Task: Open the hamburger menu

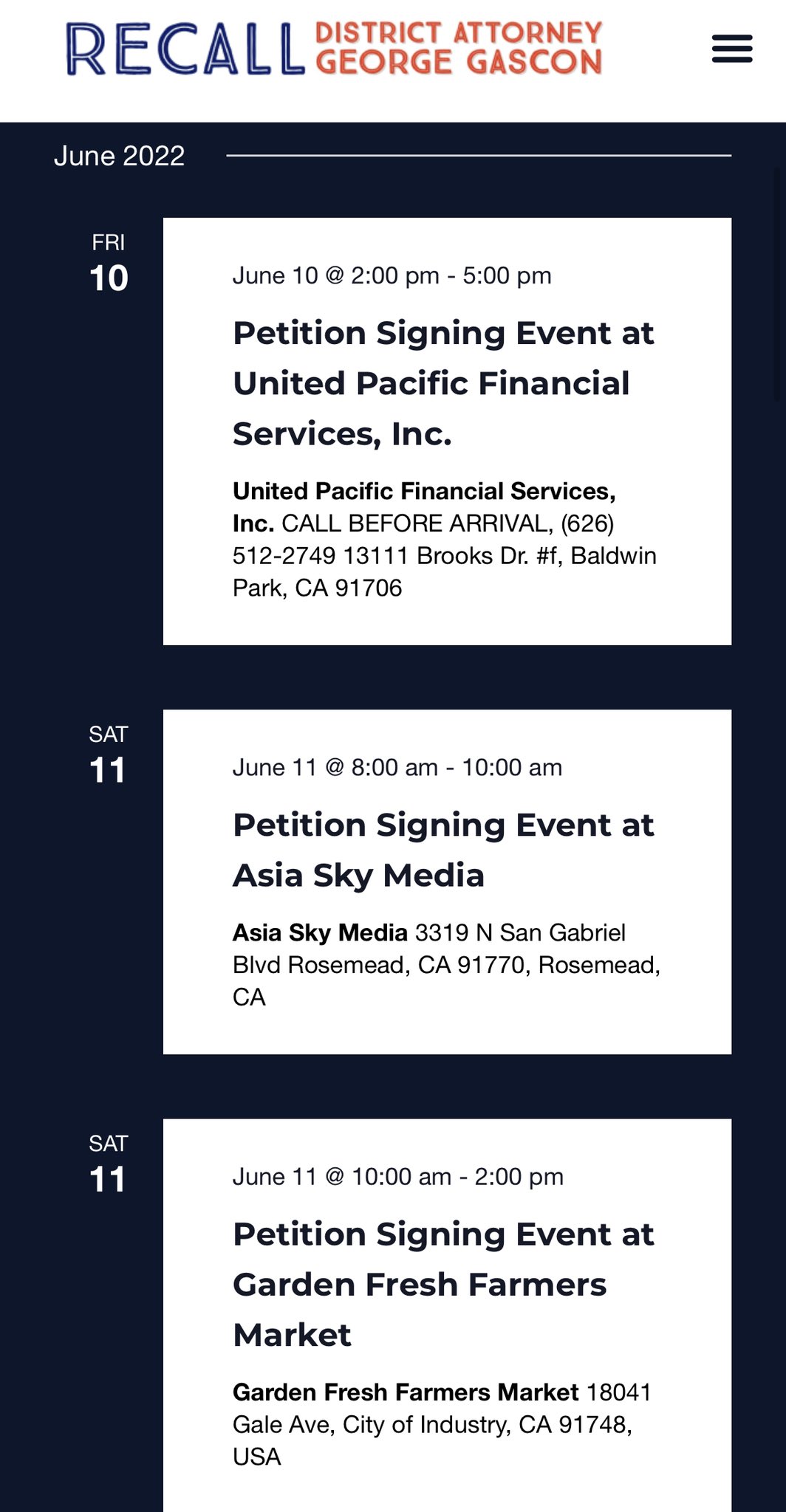Action: click(731, 49)
